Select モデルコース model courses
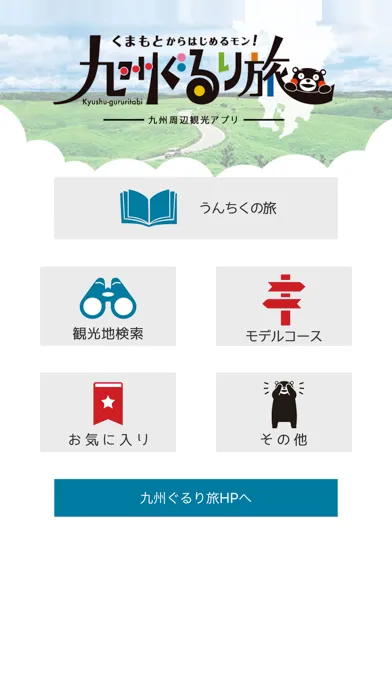Screen dimensions: 392x696 [x=284, y=306]
